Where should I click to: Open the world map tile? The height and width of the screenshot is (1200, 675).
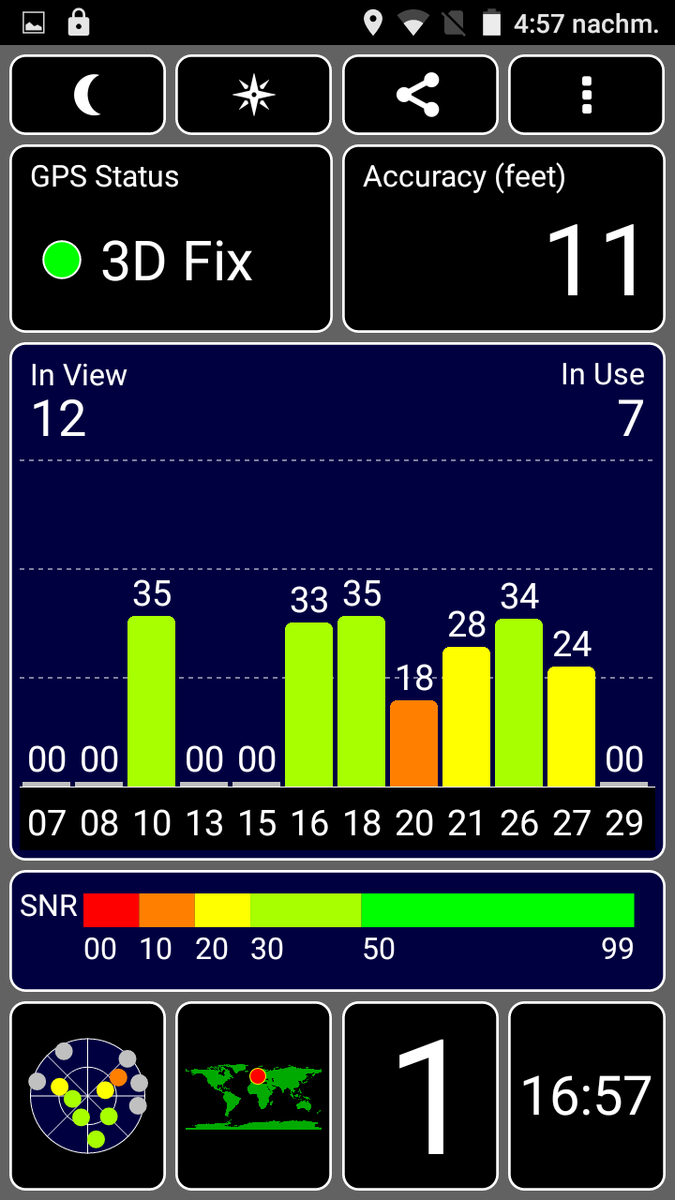click(x=254, y=1095)
